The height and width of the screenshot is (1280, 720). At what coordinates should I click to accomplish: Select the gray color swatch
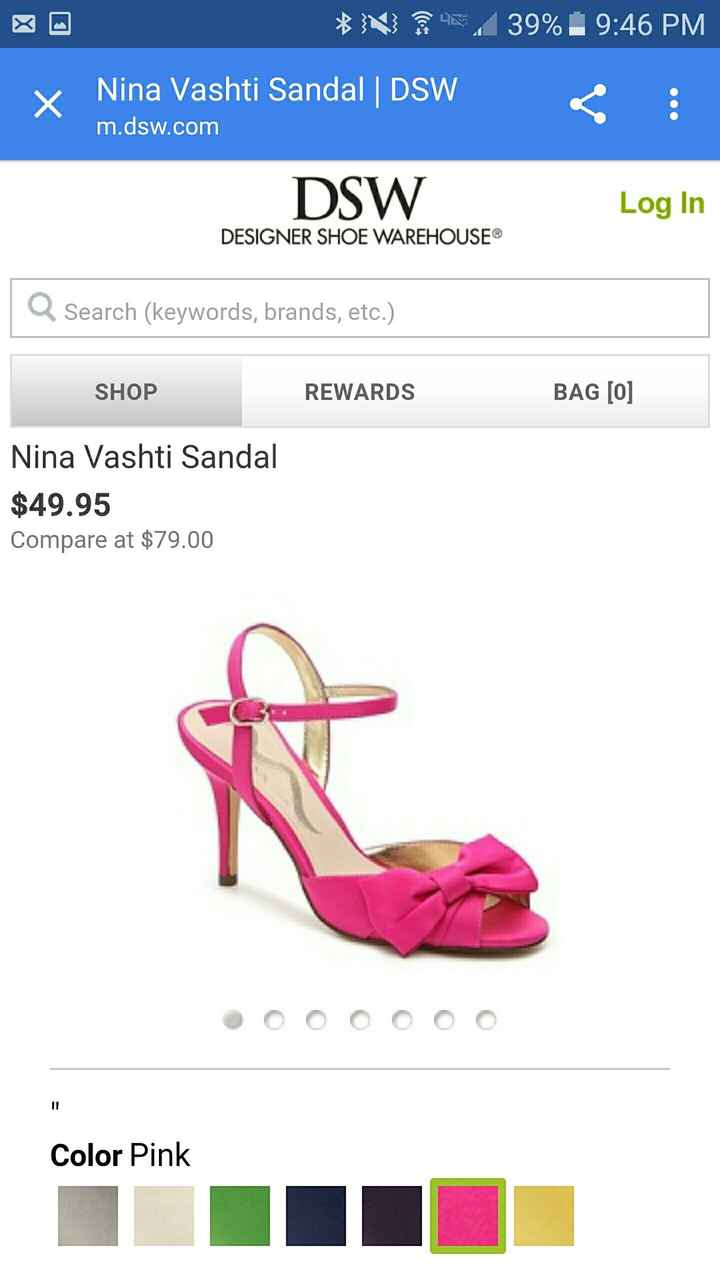point(88,1216)
